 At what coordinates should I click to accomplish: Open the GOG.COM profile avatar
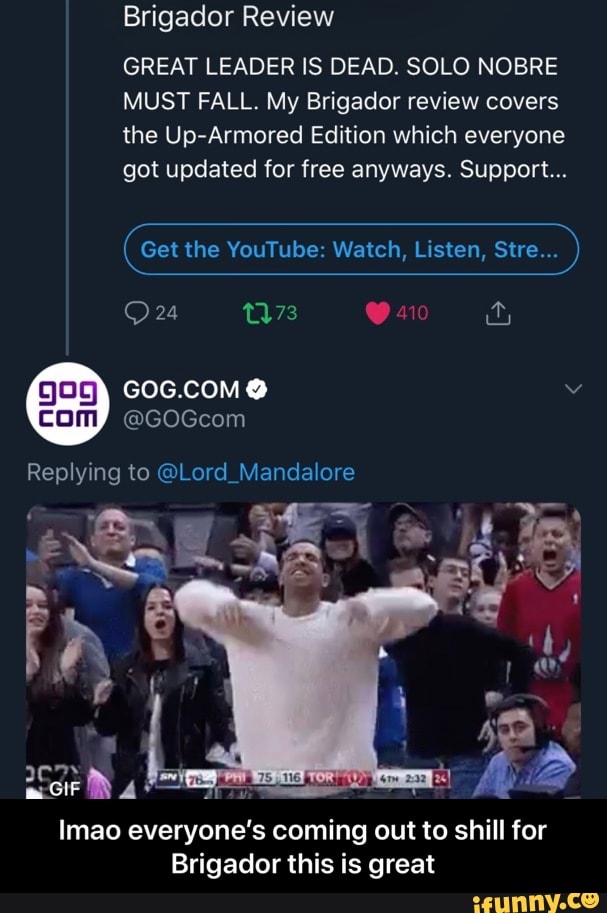coord(68,401)
